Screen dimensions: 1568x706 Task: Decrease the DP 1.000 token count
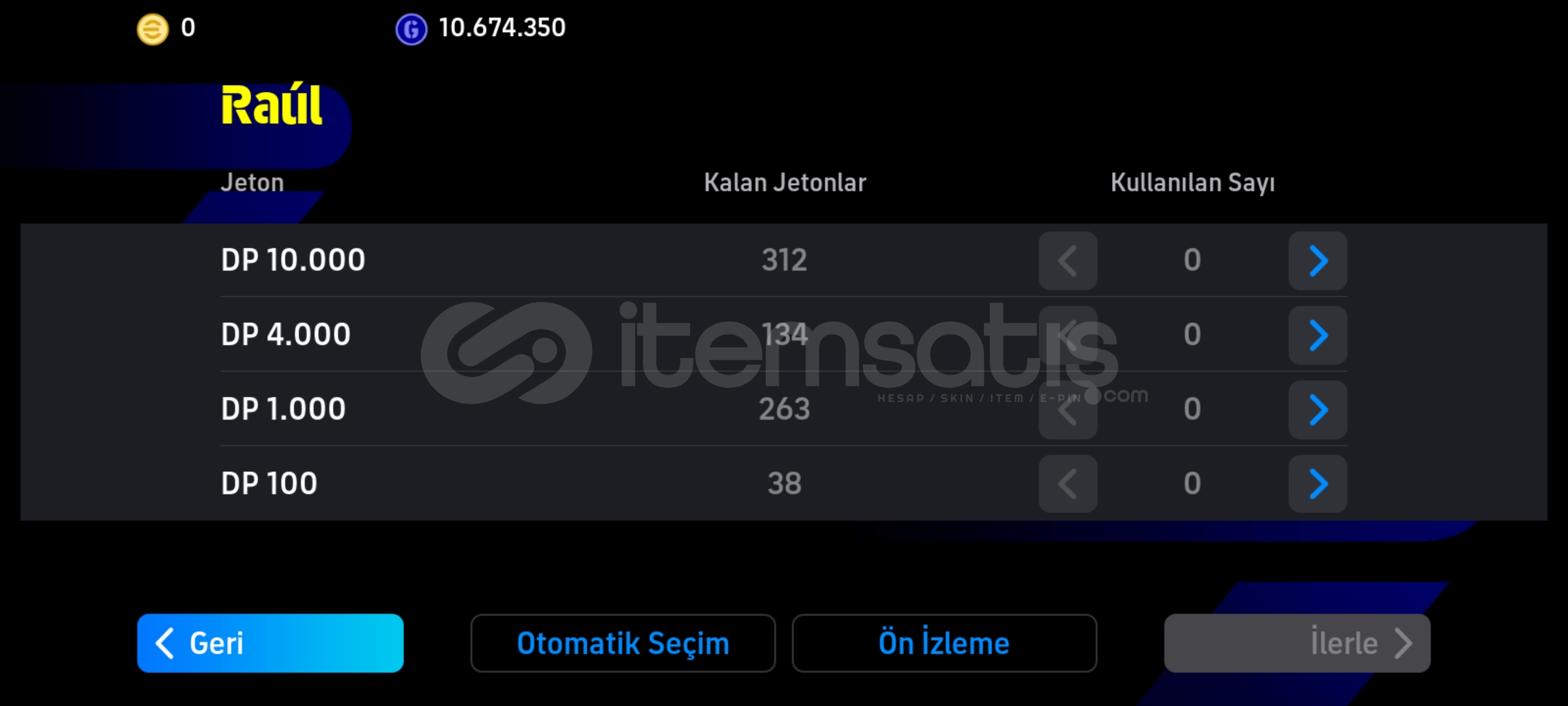tap(1068, 410)
